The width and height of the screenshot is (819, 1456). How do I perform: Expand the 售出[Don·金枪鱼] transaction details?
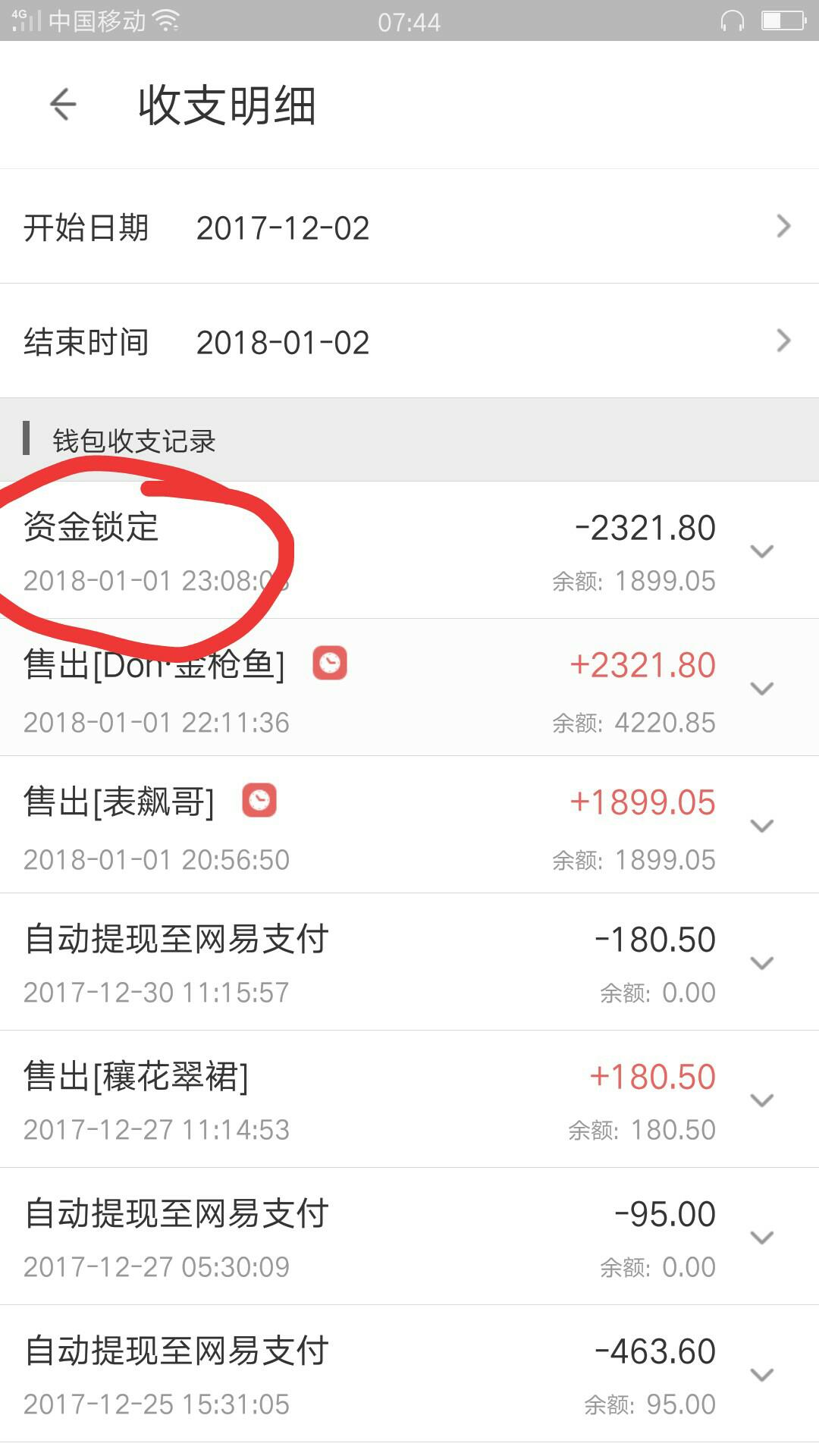[761, 689]
